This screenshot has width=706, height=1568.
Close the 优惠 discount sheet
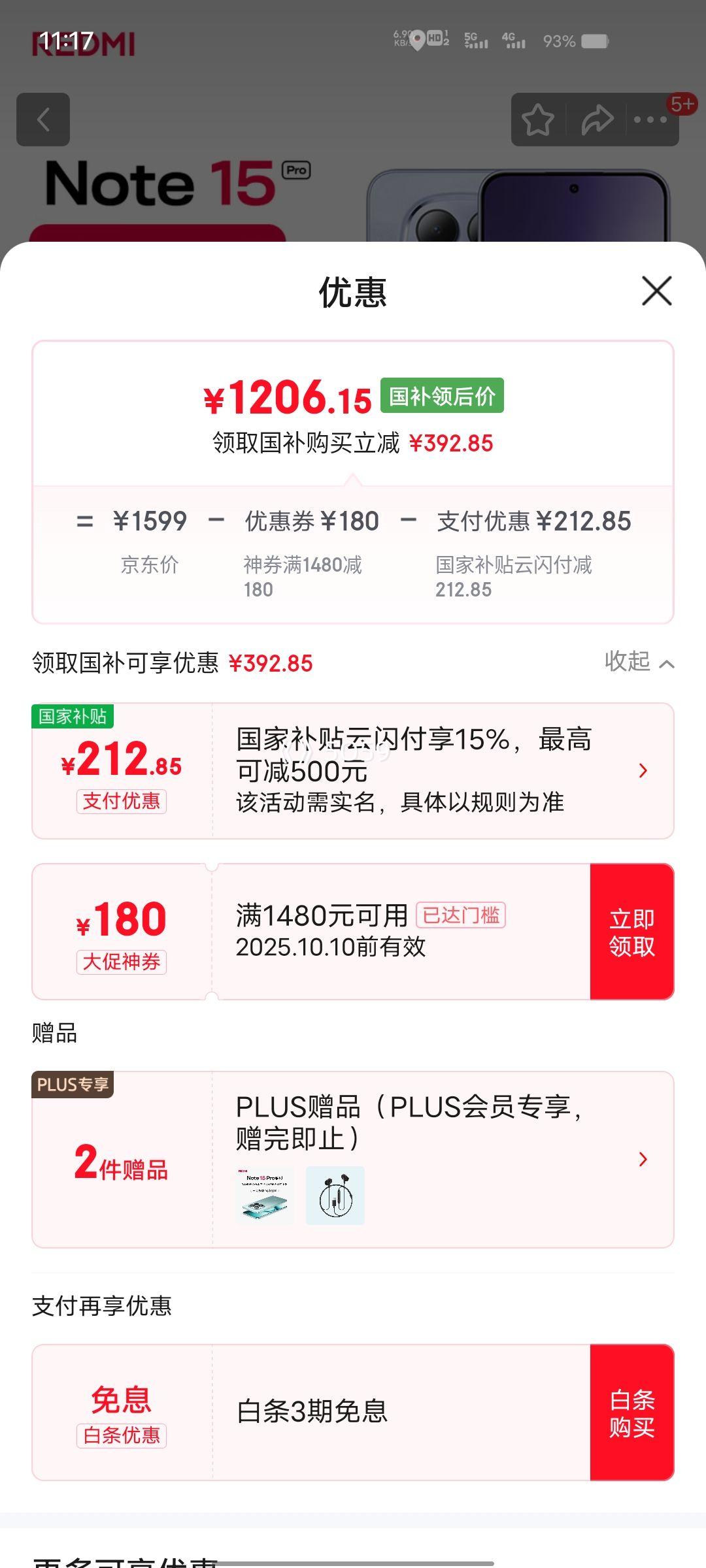[657, 291]
